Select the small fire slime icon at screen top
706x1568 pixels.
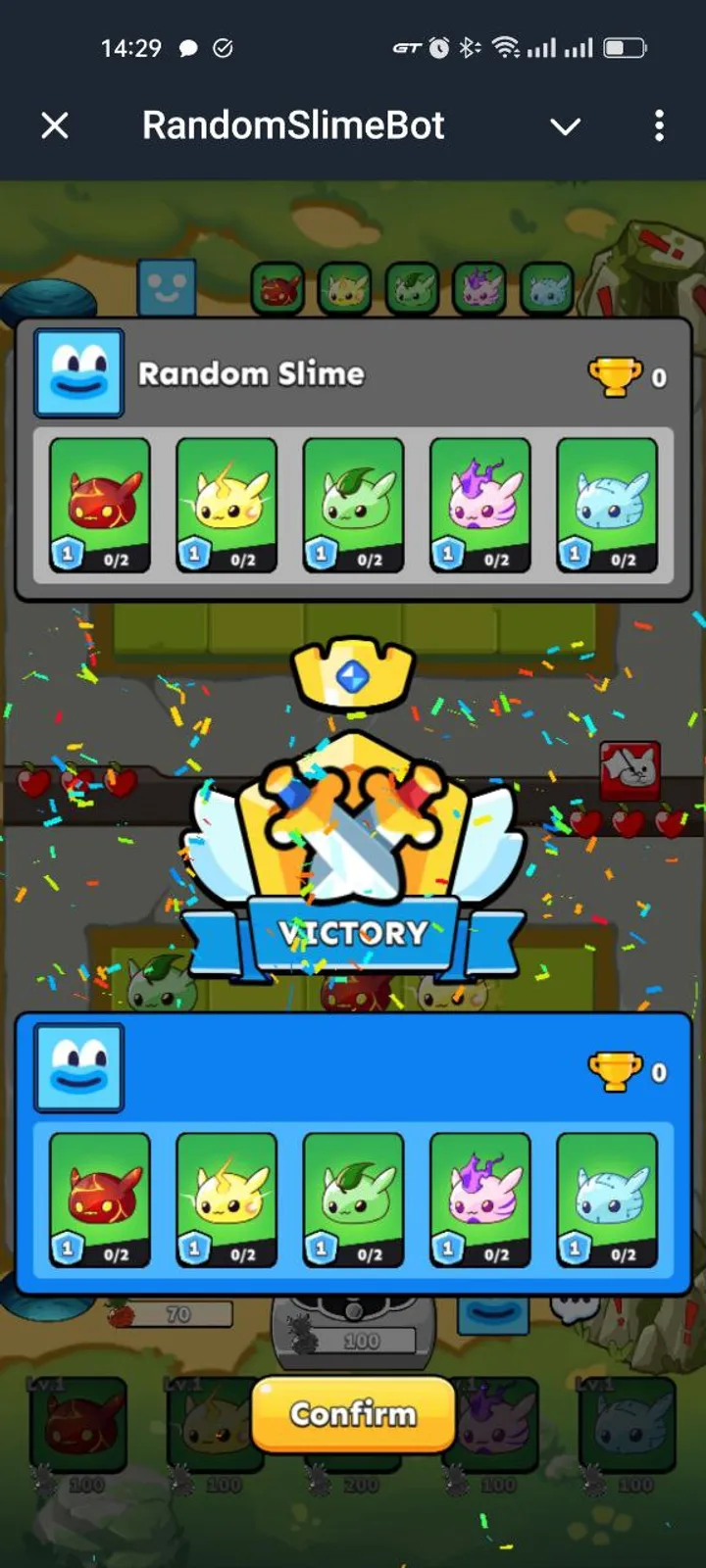277,287
